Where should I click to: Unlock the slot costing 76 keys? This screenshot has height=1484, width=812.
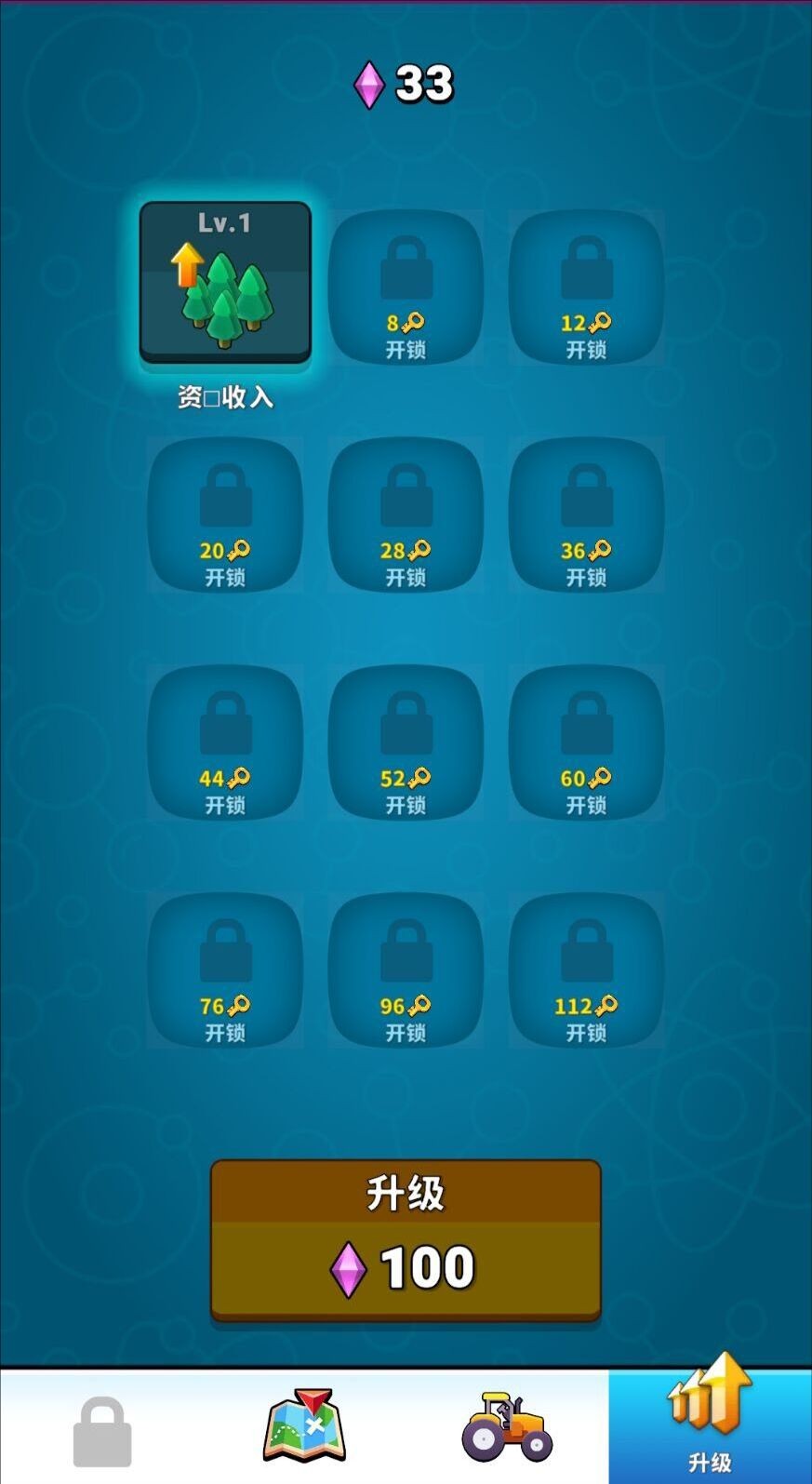click(225, 969)
